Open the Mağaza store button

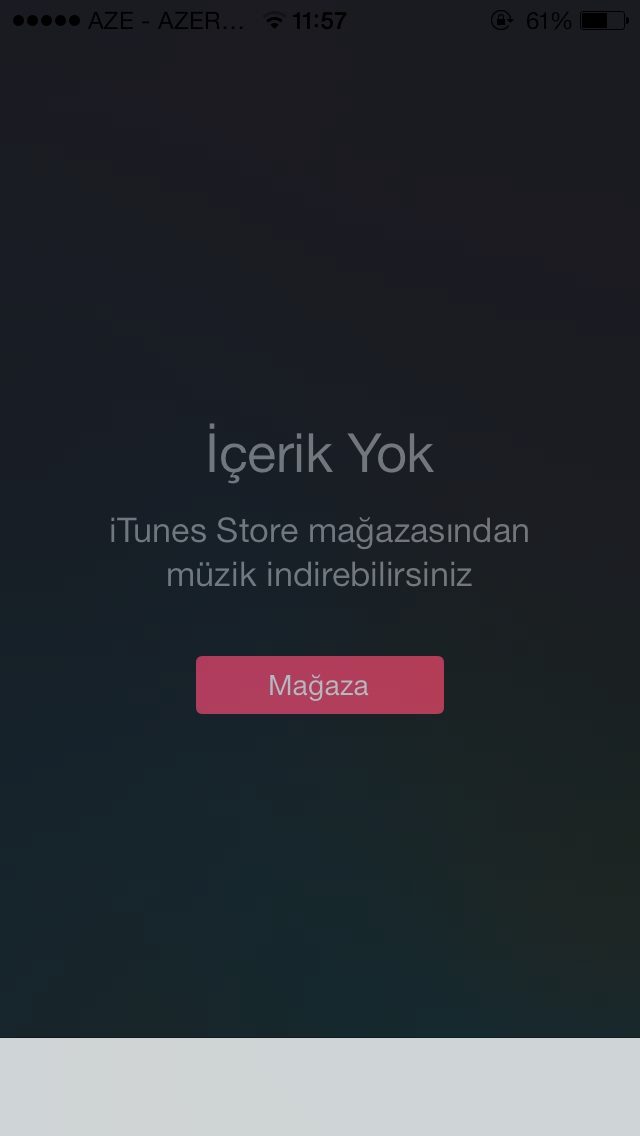pyautogui.click(x=319, y=685)
